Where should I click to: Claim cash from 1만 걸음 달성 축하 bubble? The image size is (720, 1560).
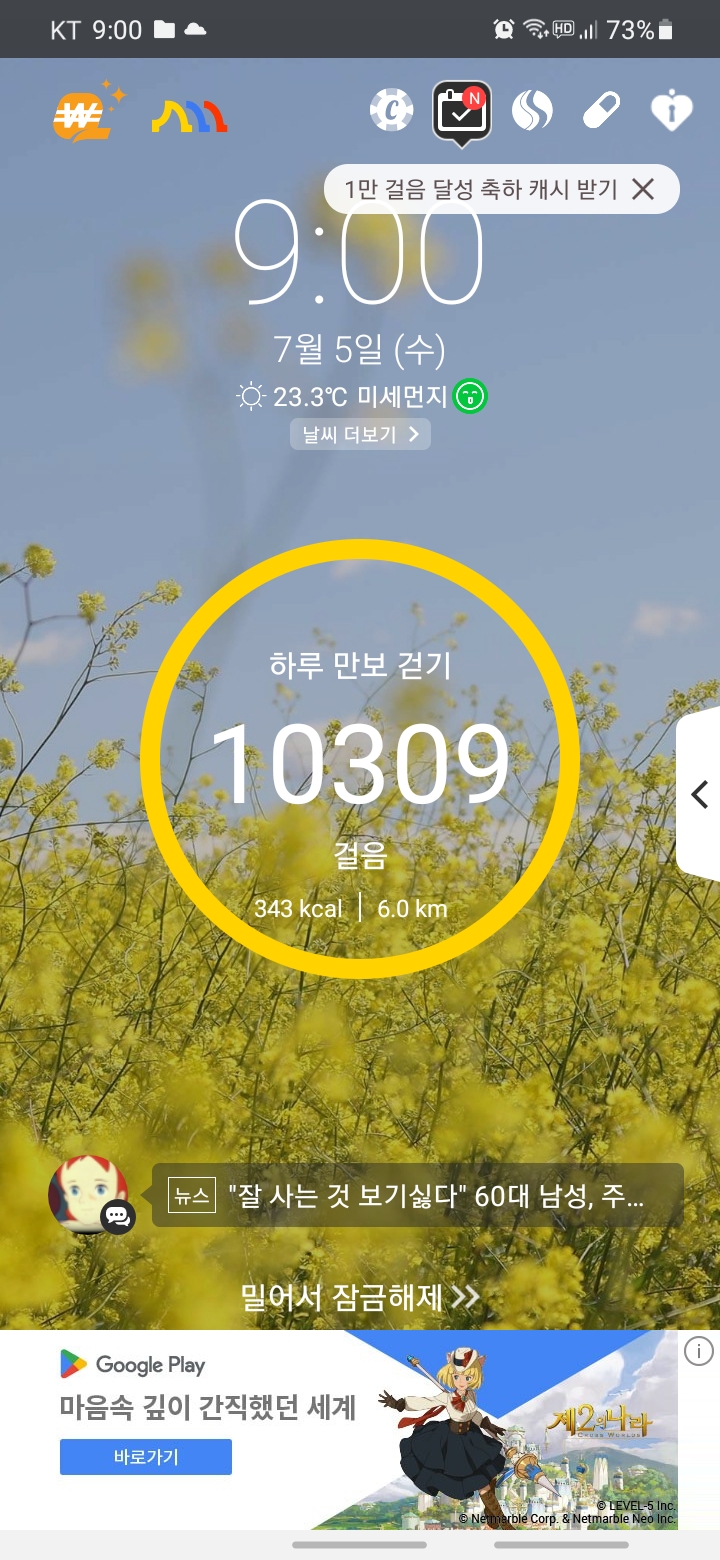pyautogui.click(x=480, y=189)
